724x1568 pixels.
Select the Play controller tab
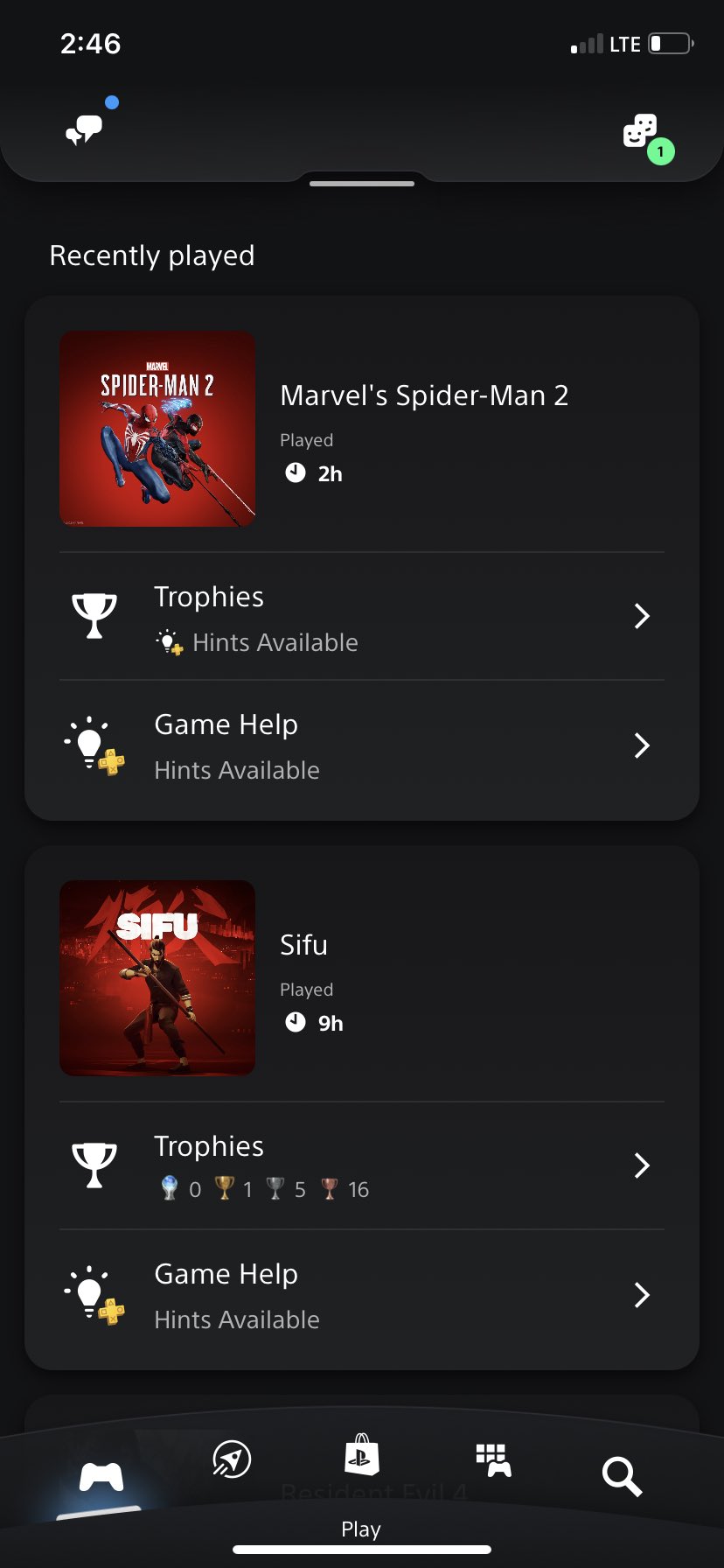(101, 1477)
